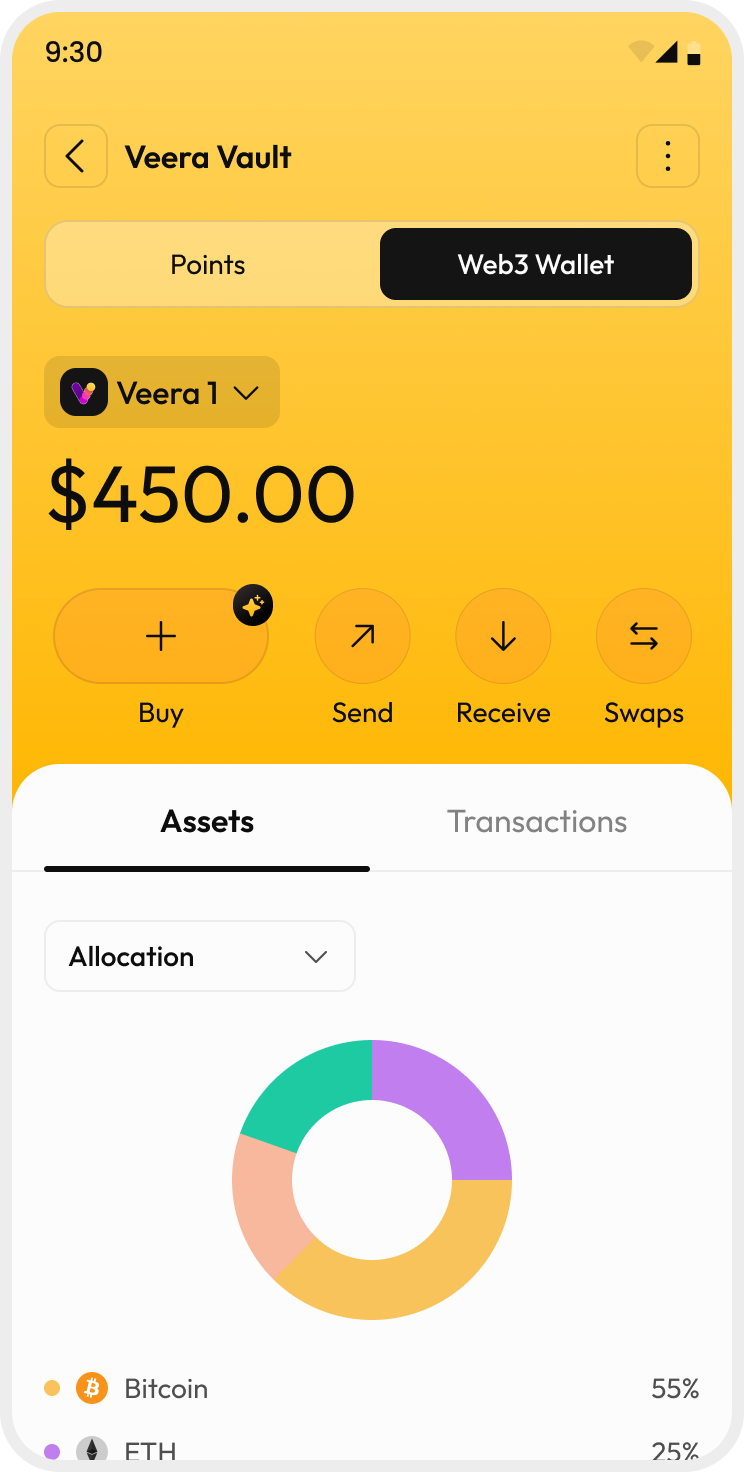
Task: Switch to the Points segment
Action: [208, 265]
